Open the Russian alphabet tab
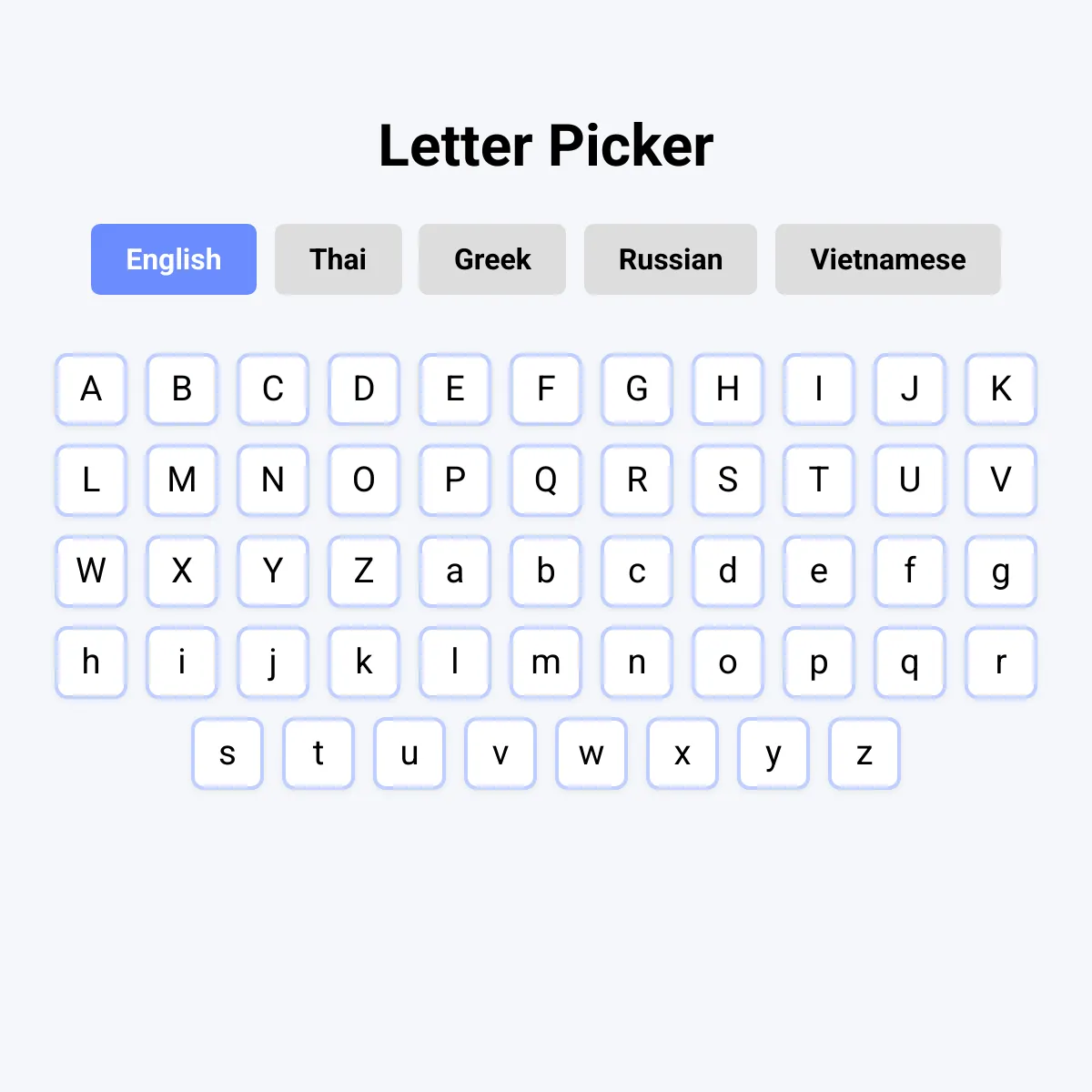The image size is (1092, 1092). point(670,259)
